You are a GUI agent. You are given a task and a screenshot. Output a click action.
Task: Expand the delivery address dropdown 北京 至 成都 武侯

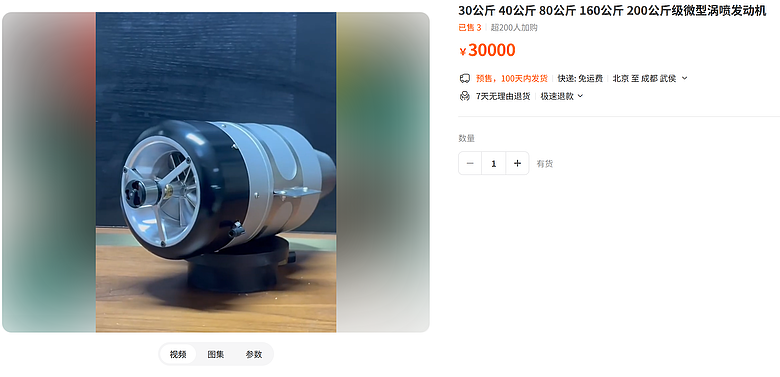[650, 78]
